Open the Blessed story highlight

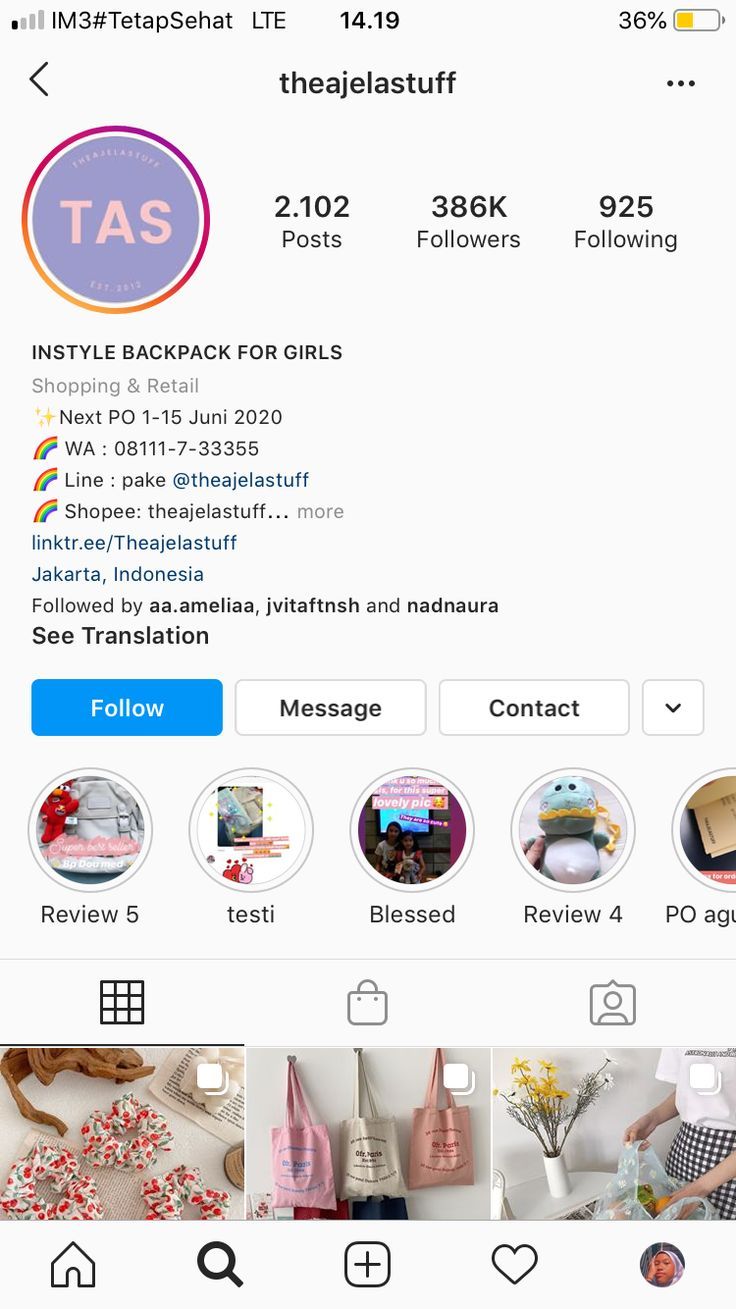412,830
